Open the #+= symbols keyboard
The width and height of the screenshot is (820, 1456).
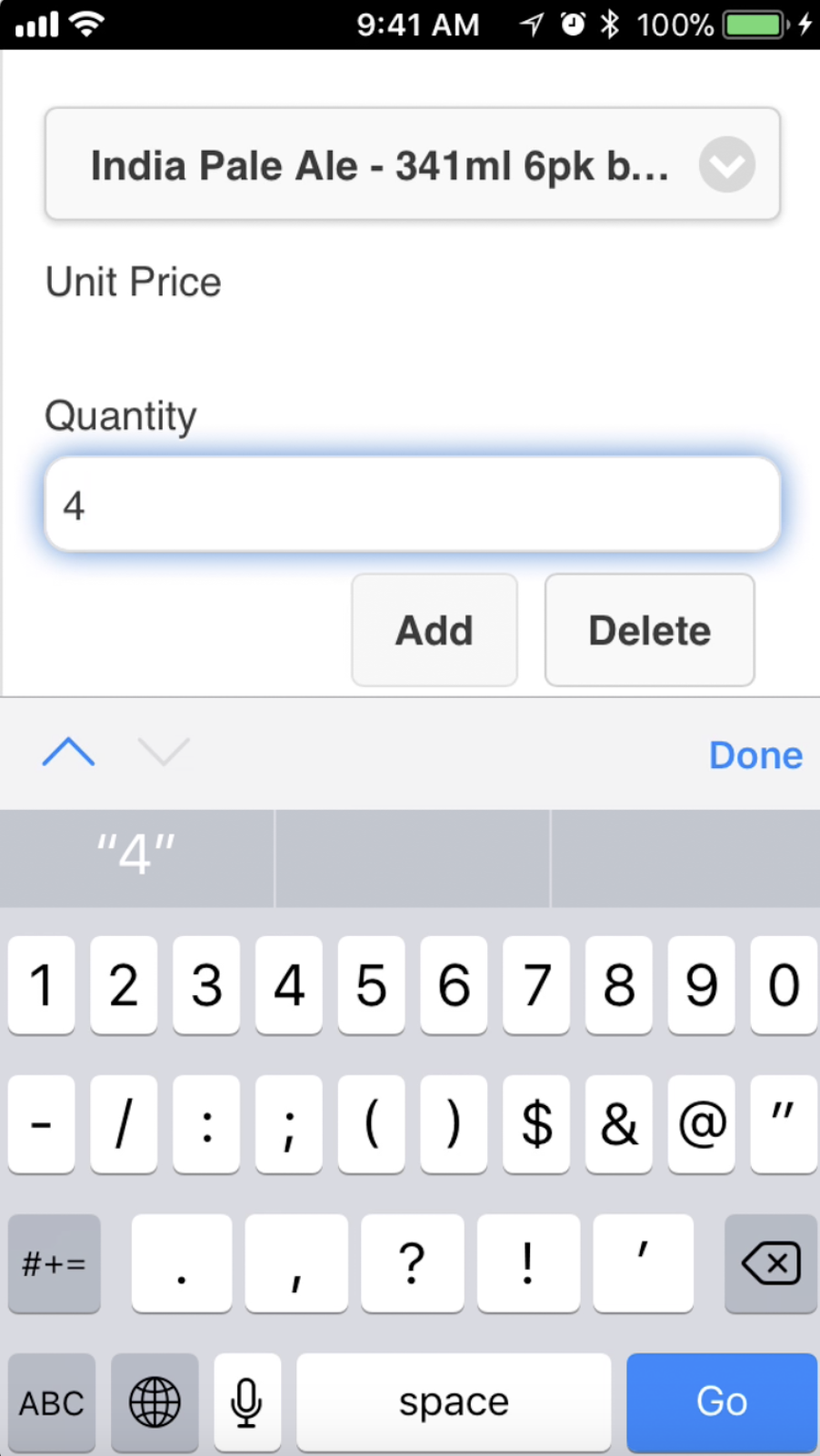coord(54,1263)
